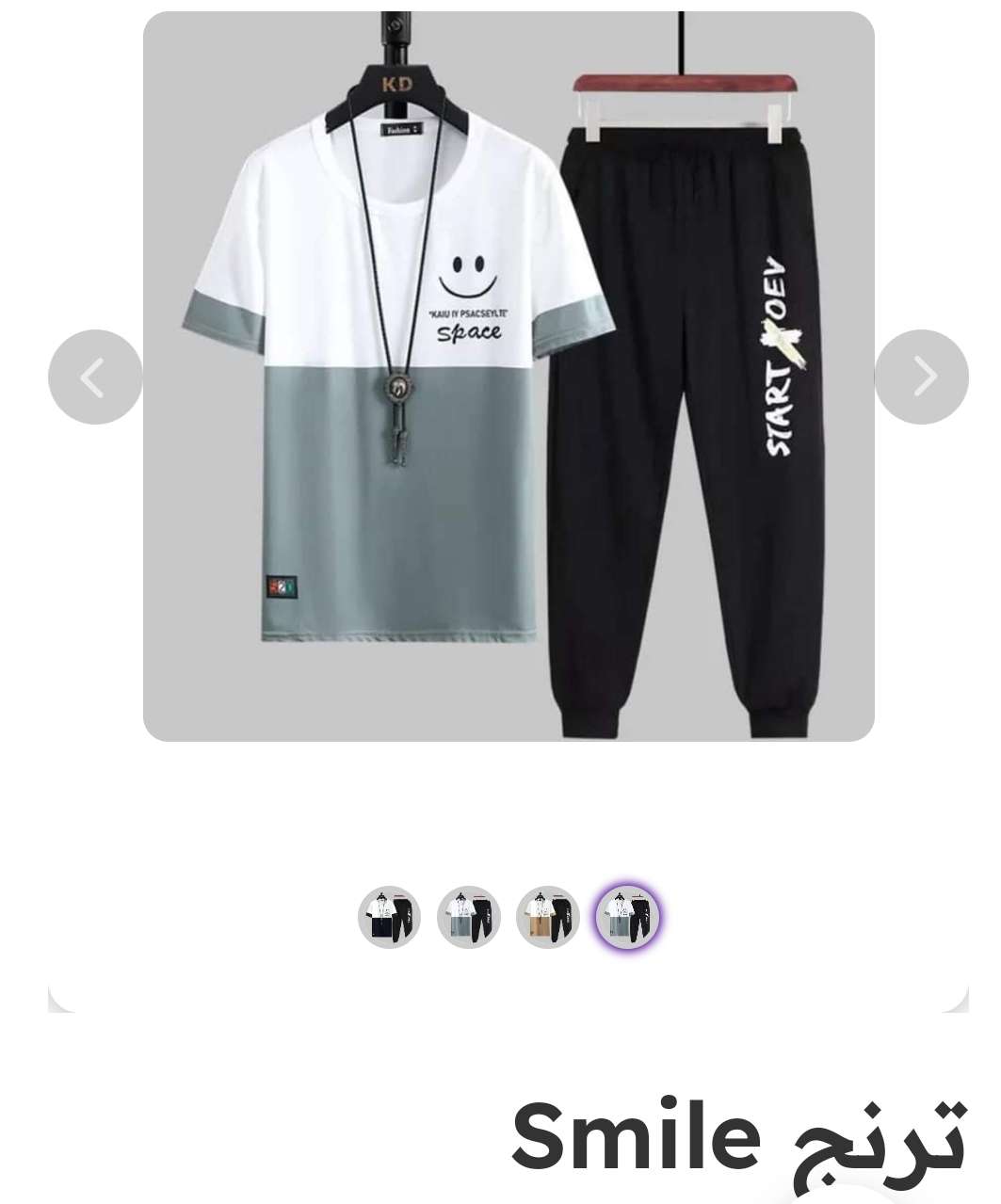Open the large product photo
This screenshot has height=1204, width=1001.
click(509, 377)
